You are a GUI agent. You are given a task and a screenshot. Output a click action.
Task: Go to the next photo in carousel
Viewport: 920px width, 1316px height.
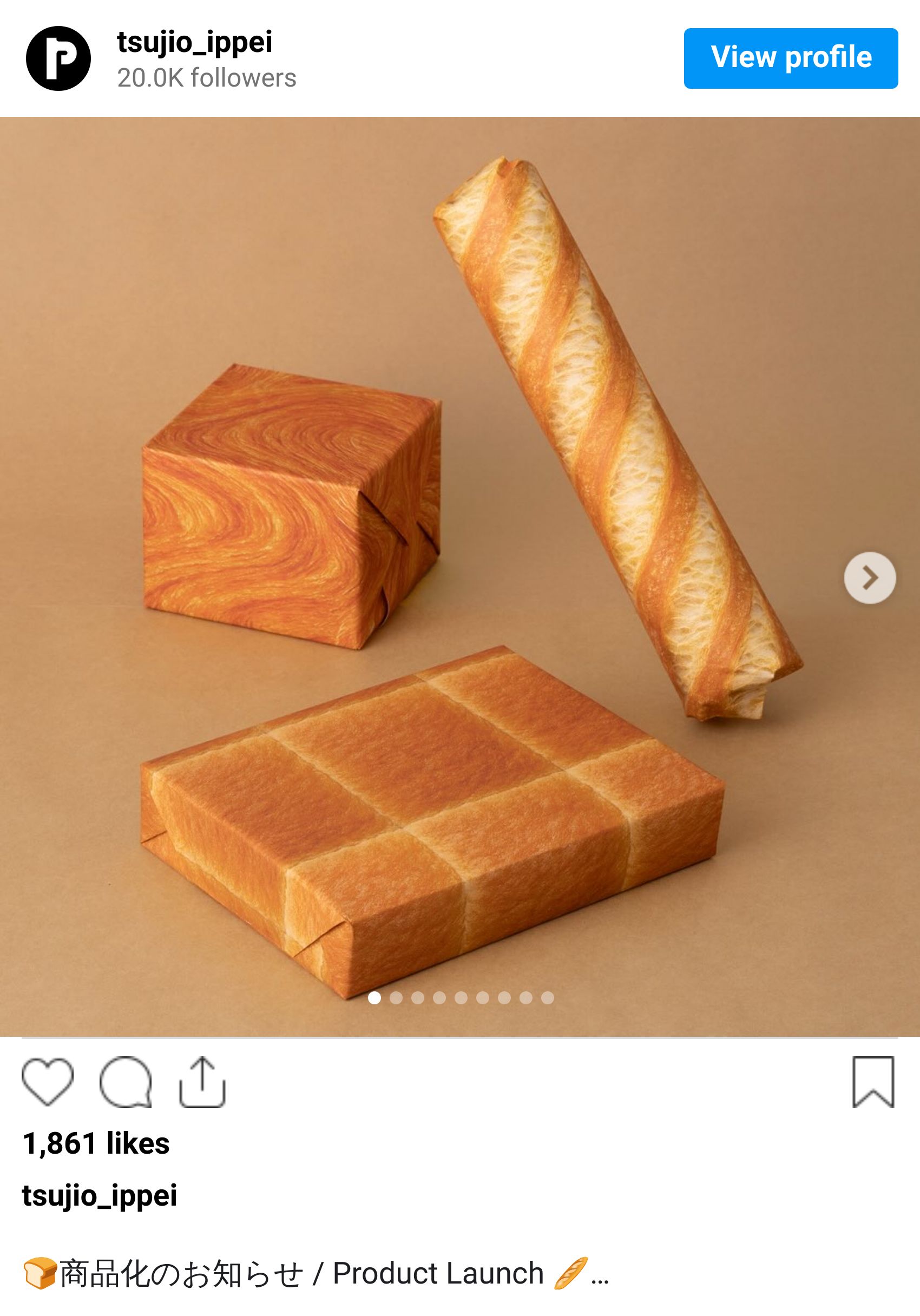coord(870,578)
